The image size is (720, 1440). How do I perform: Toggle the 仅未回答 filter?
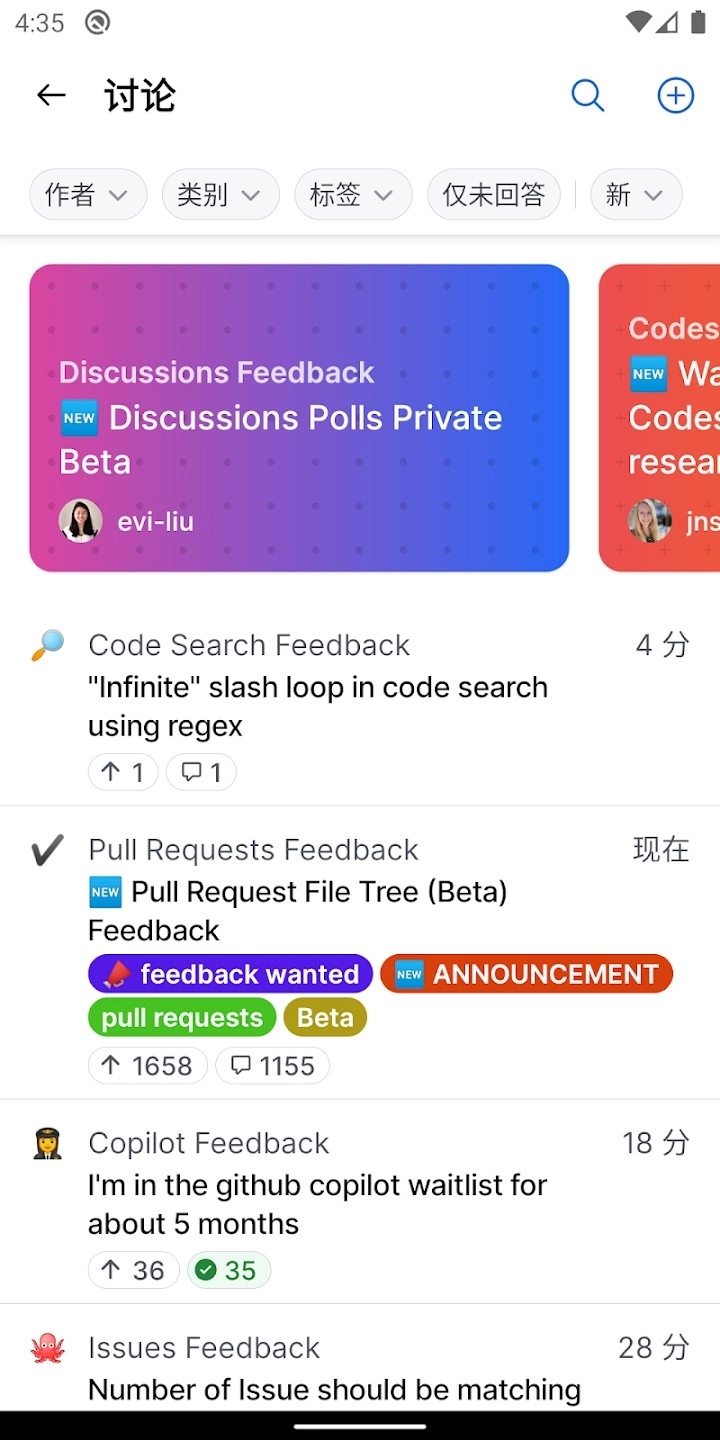coord(494,194)
